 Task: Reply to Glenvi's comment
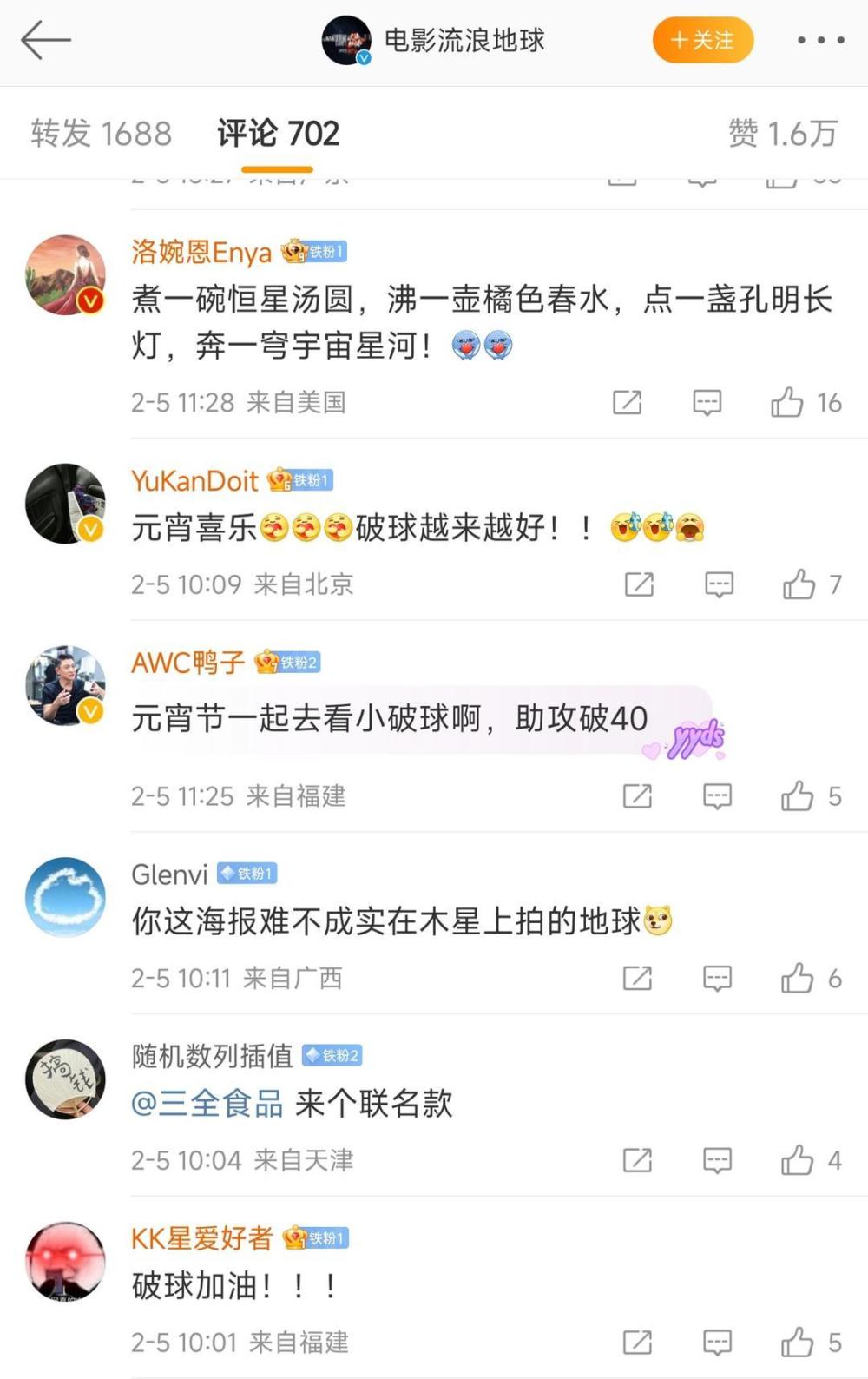pos(717,979)
